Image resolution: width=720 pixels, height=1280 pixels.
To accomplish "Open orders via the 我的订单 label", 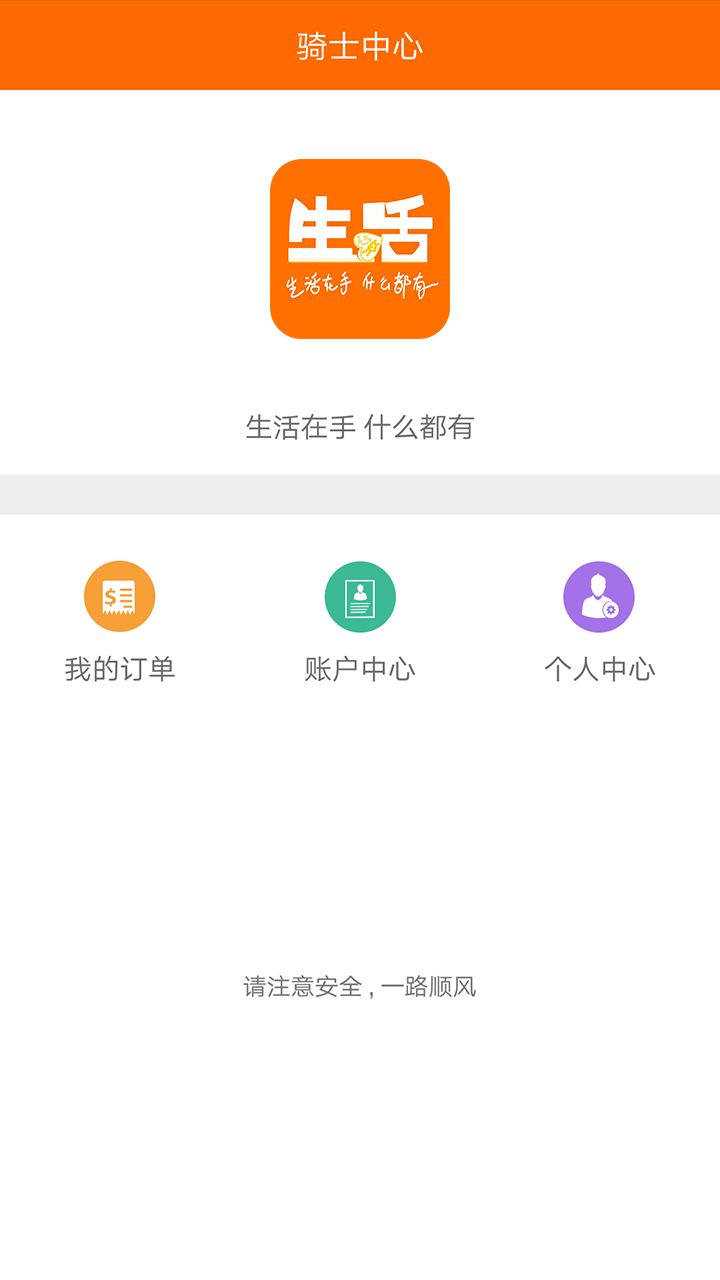I will click(120, 670).
